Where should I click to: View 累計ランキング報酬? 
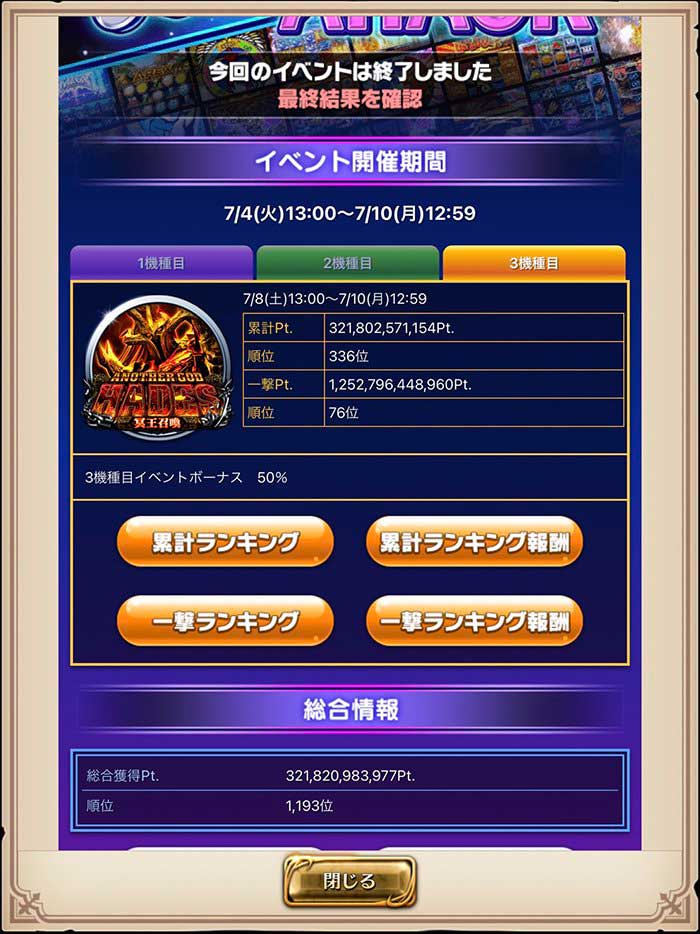tap(474, 542)
